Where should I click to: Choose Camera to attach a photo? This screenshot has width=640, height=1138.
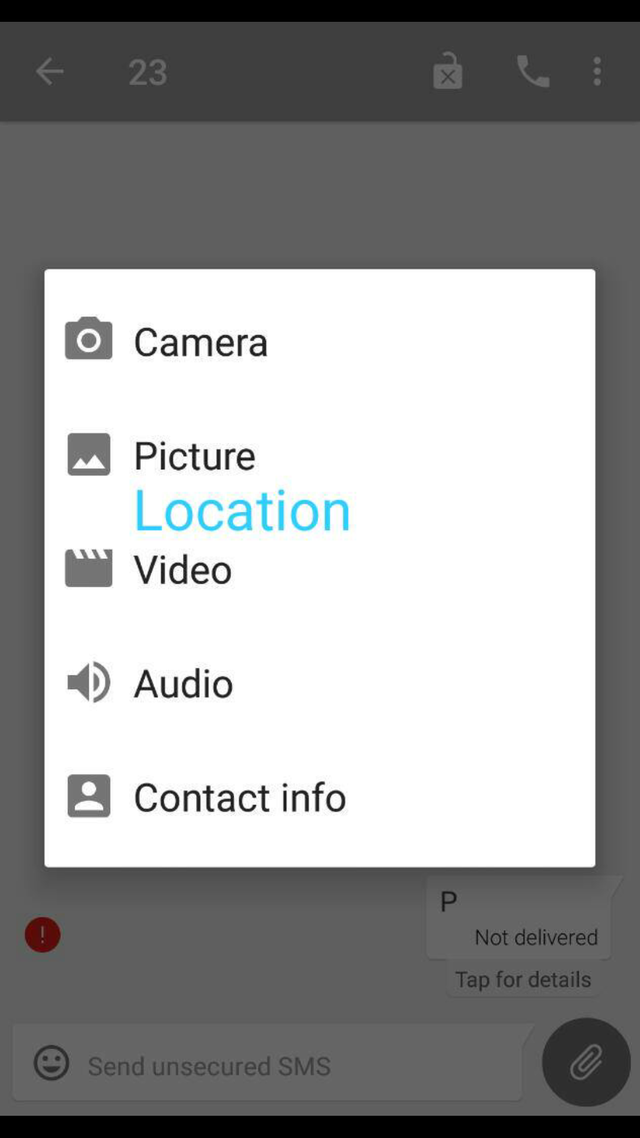point(319,342)
